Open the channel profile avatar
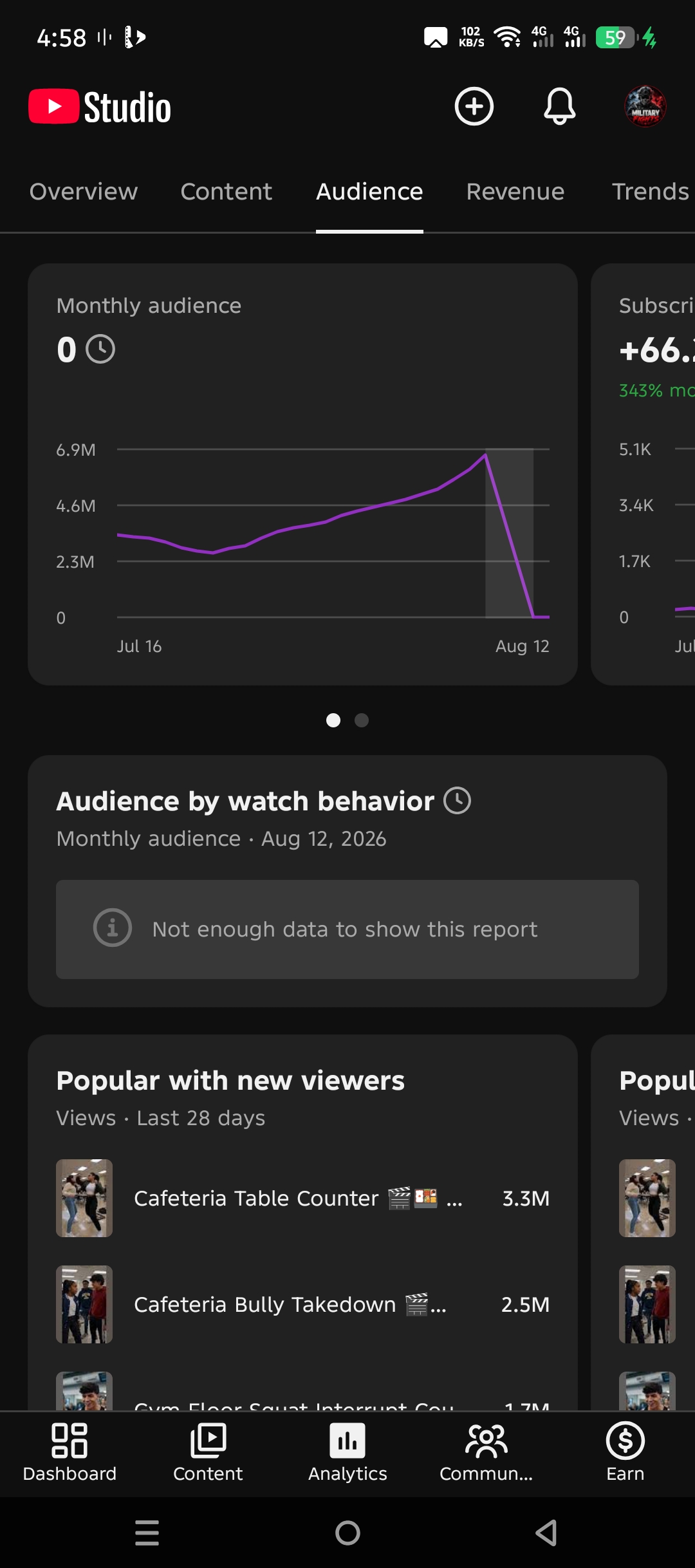695x1568 pixels. tap(645, 106)
